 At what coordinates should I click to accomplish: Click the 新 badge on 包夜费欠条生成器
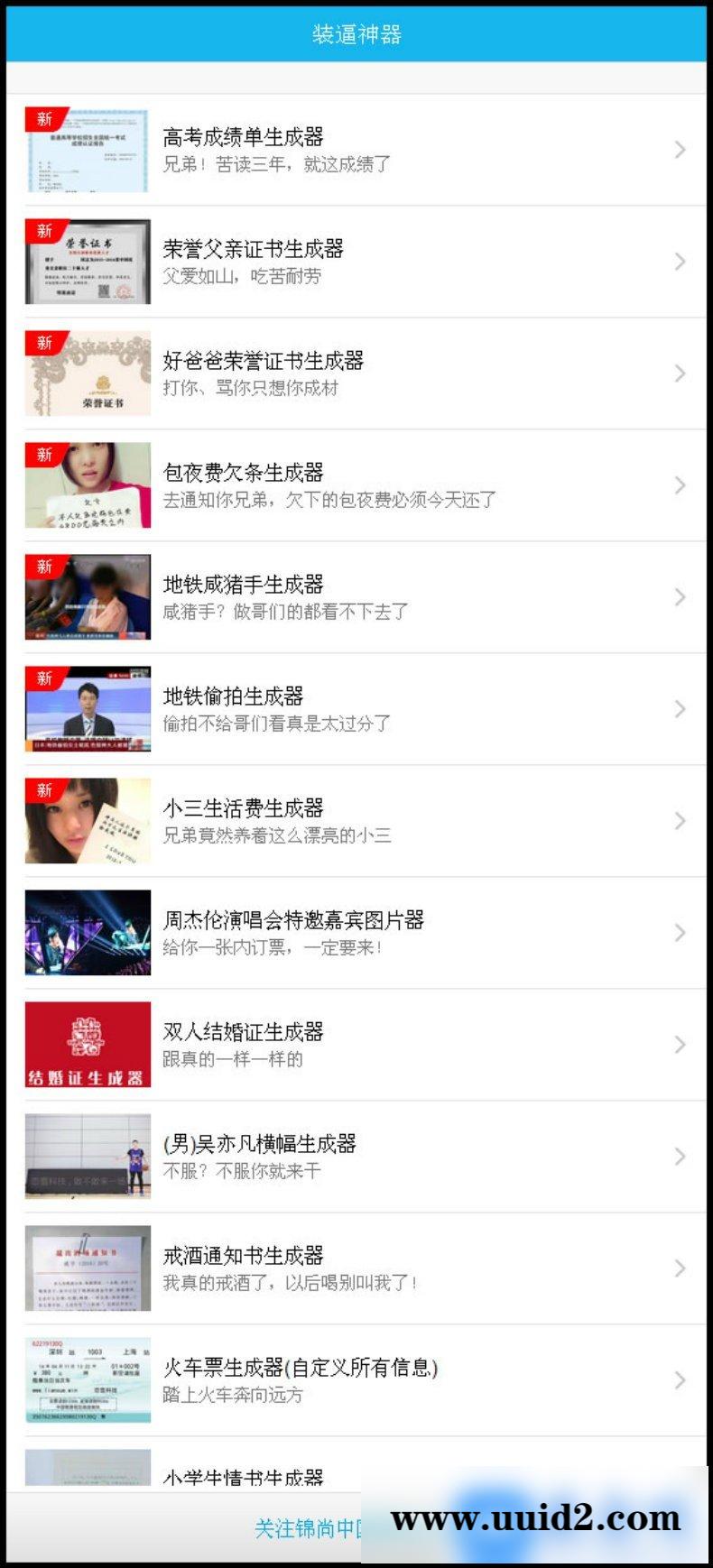45,455
